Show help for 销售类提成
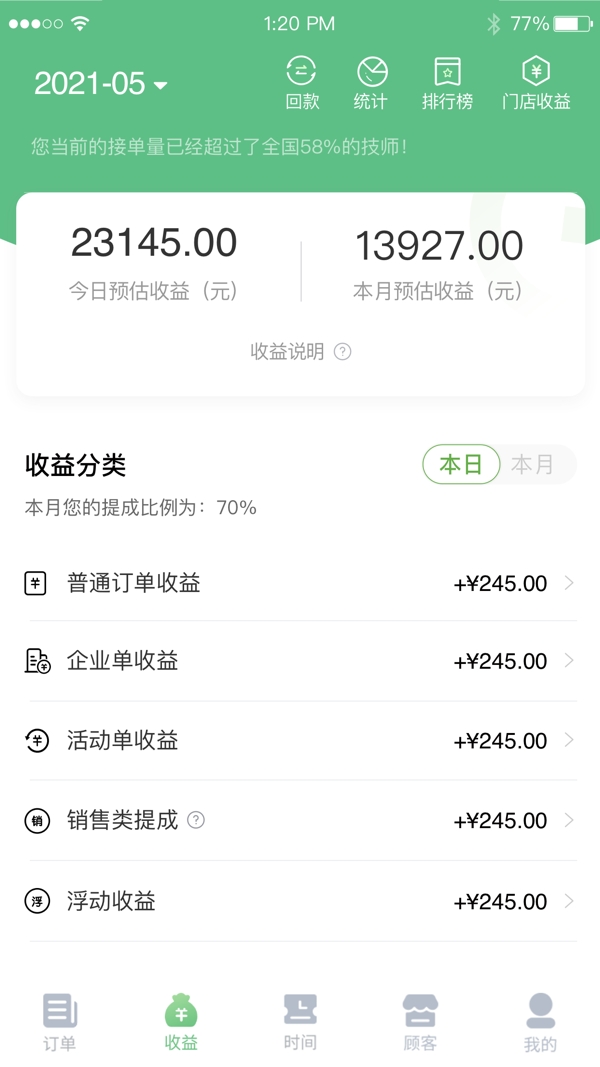Viewport: 600px width, 1067px height. coord(196,820)
